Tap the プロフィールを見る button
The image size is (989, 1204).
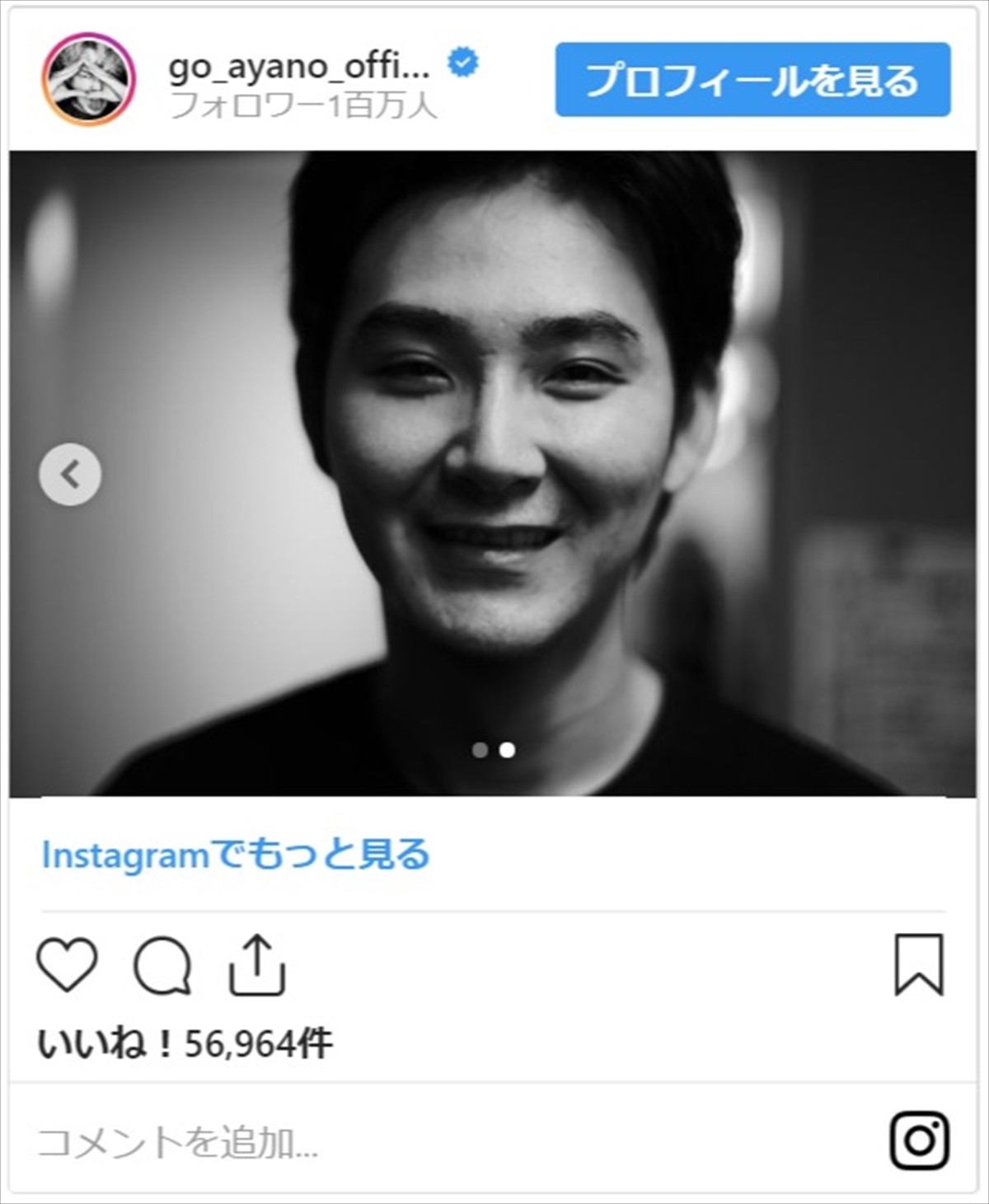pos(752,80)
